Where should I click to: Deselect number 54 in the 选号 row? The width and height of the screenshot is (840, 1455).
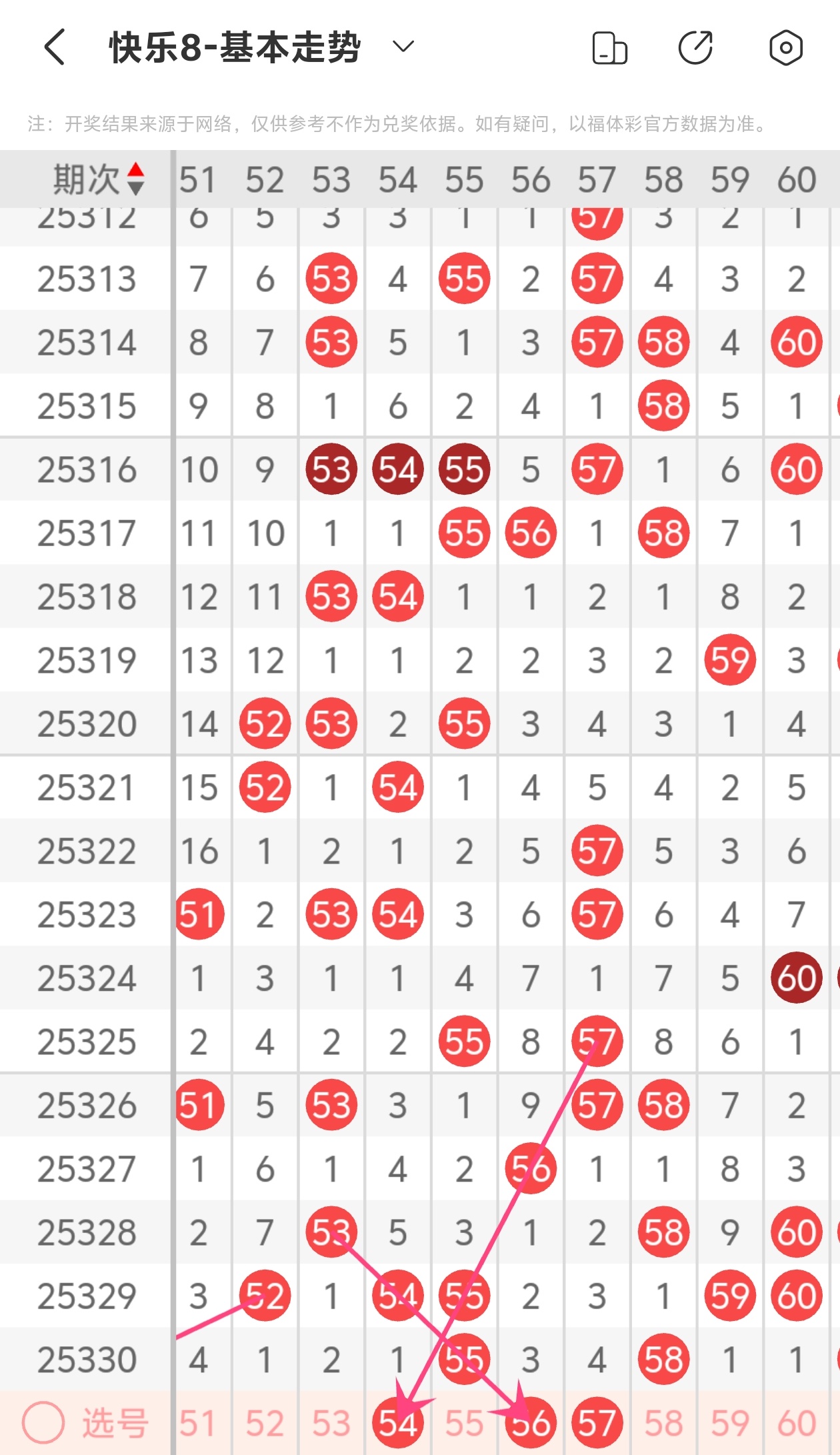(398, 1423)
